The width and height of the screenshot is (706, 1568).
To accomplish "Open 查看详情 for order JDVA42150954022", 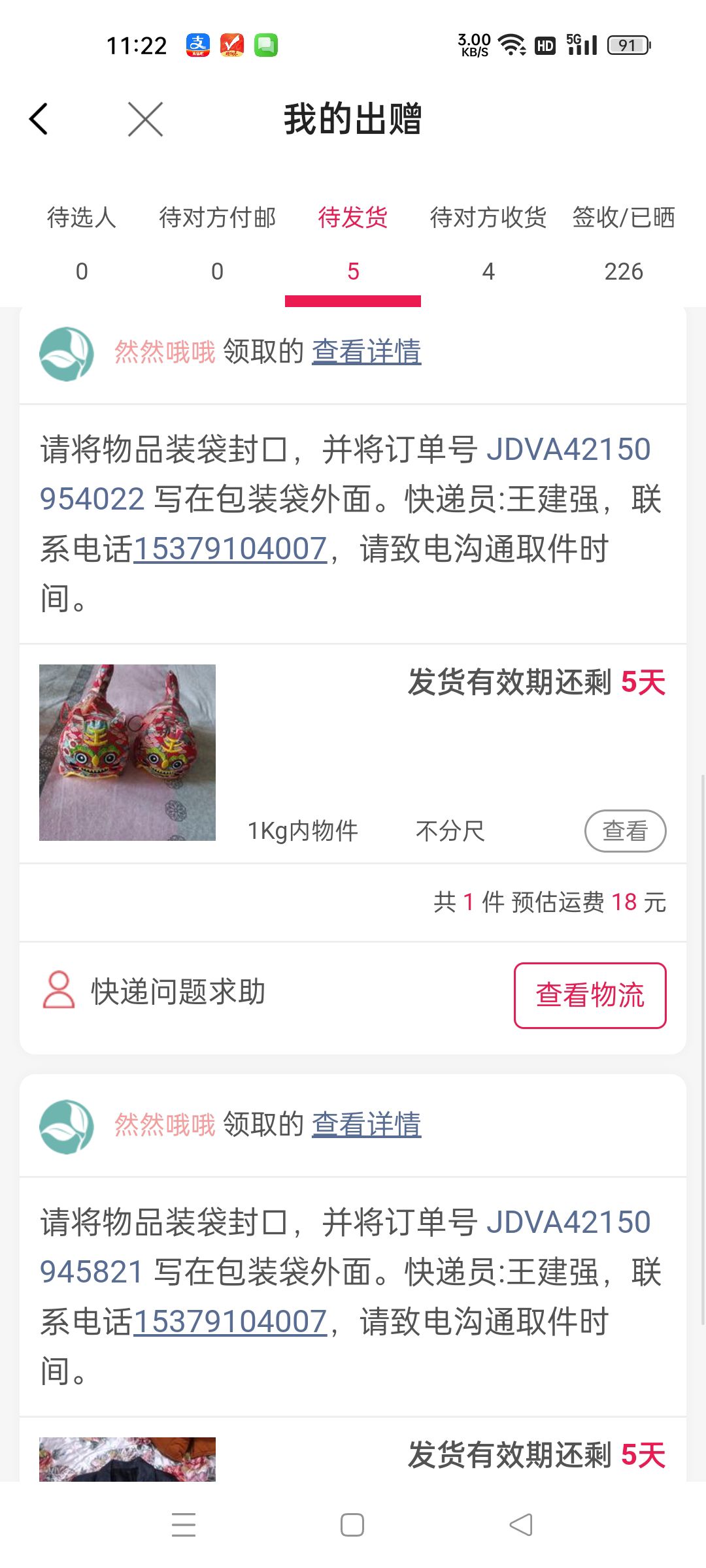I will pyautogui.click(x=366, y=352).
